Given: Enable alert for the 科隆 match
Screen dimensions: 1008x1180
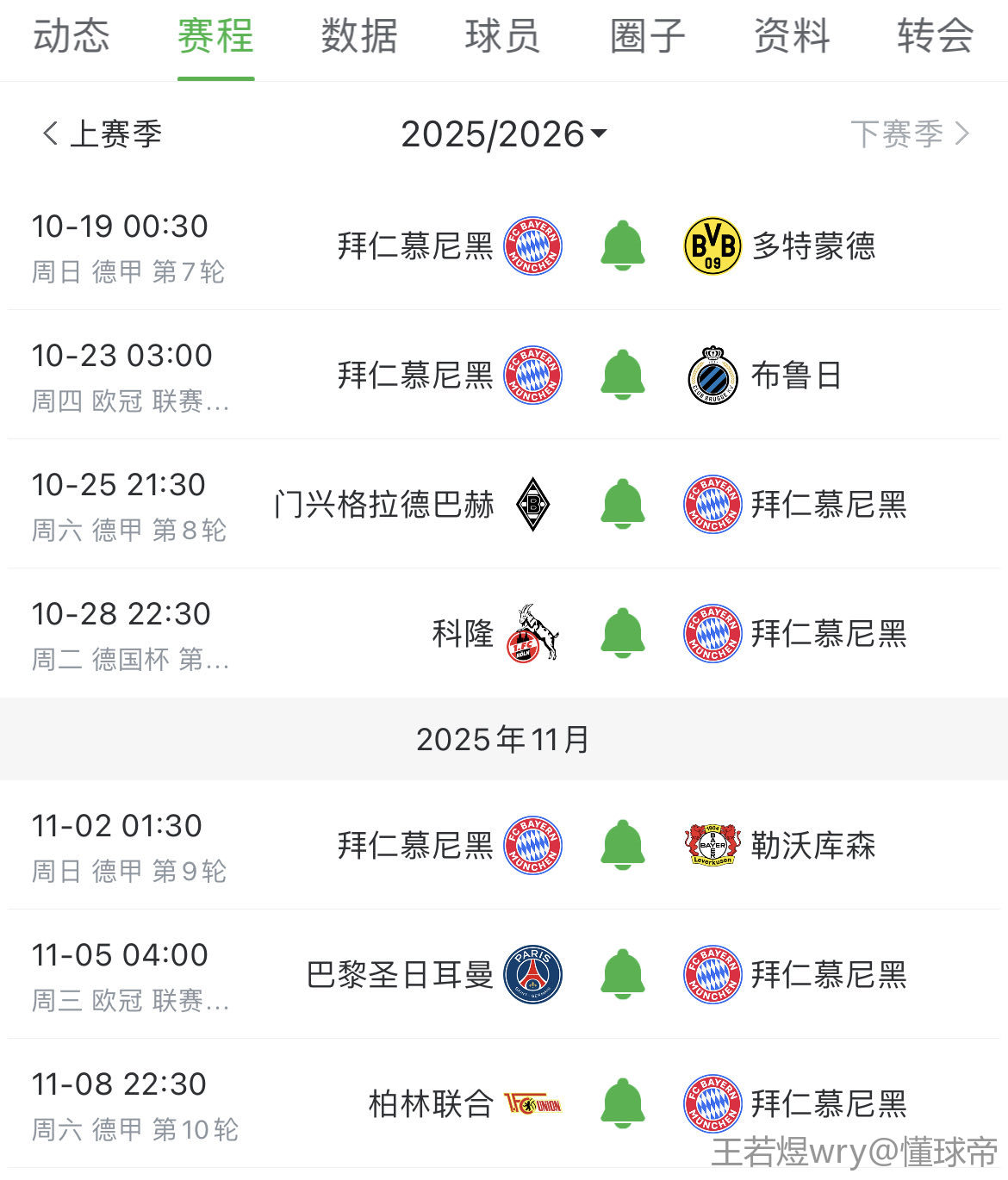Looking at the screenshot, I should [x=622, y=634].
